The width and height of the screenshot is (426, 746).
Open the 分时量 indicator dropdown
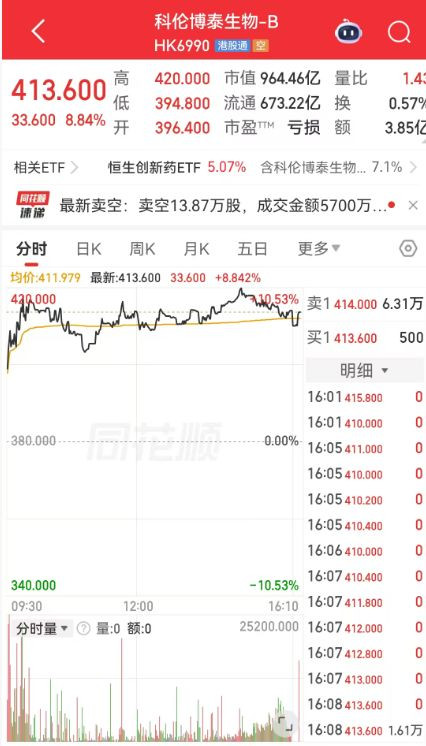pos(42,629)
